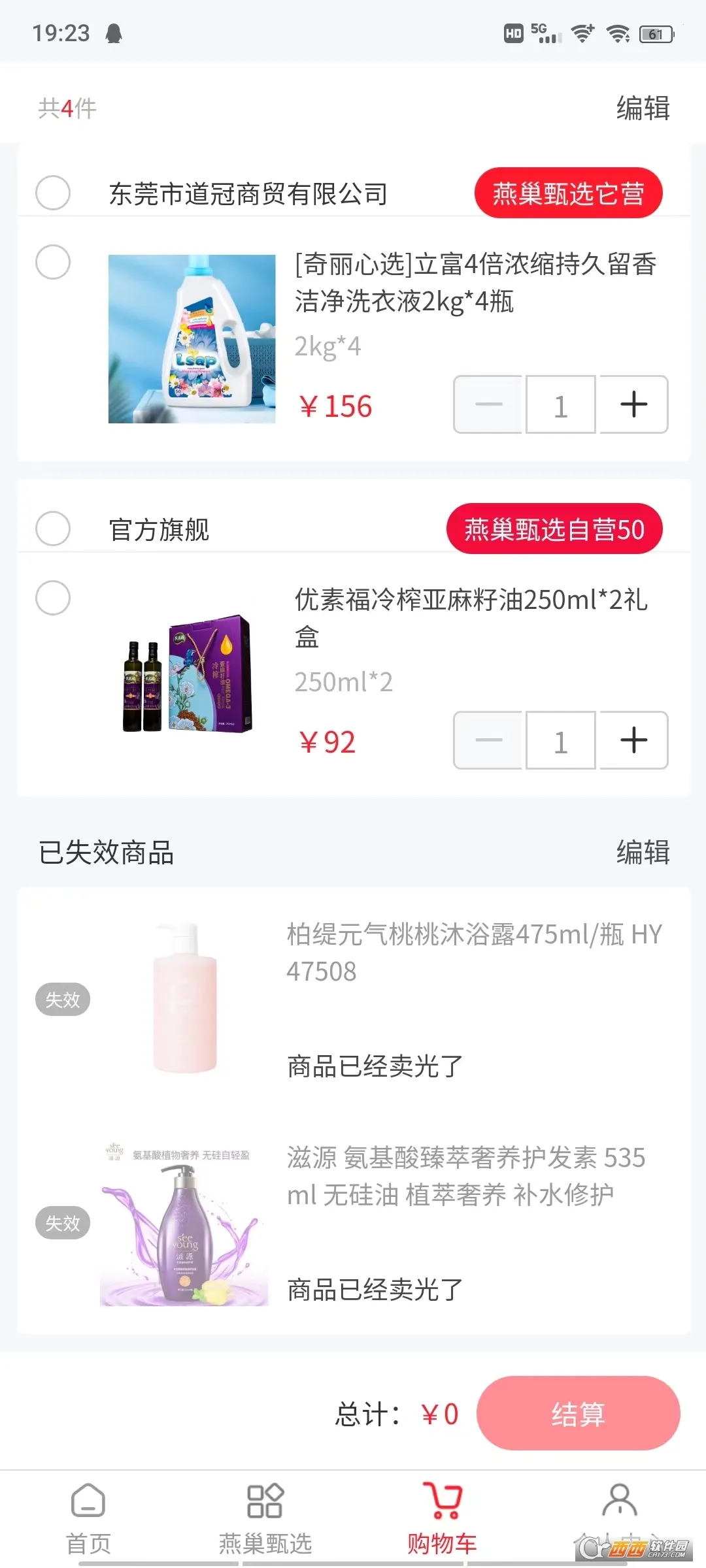Select the 亚麻籽油礼盒 item checkbox
The height and width of the screenshot is (1568, 706).
click(x=52, y=598)
